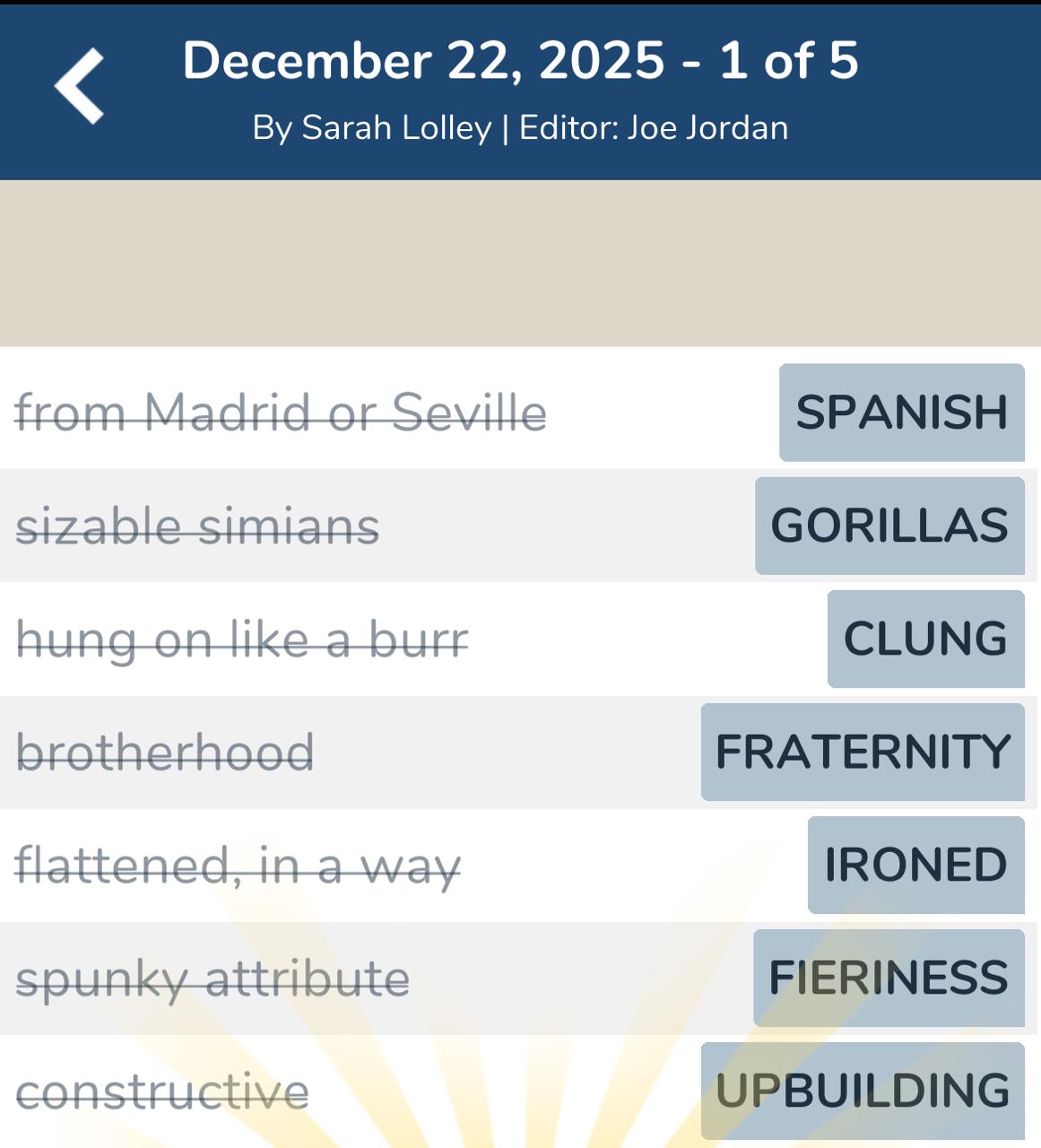
Task: Click the clue 'spunky attribute'
Action: click(214, 977)
